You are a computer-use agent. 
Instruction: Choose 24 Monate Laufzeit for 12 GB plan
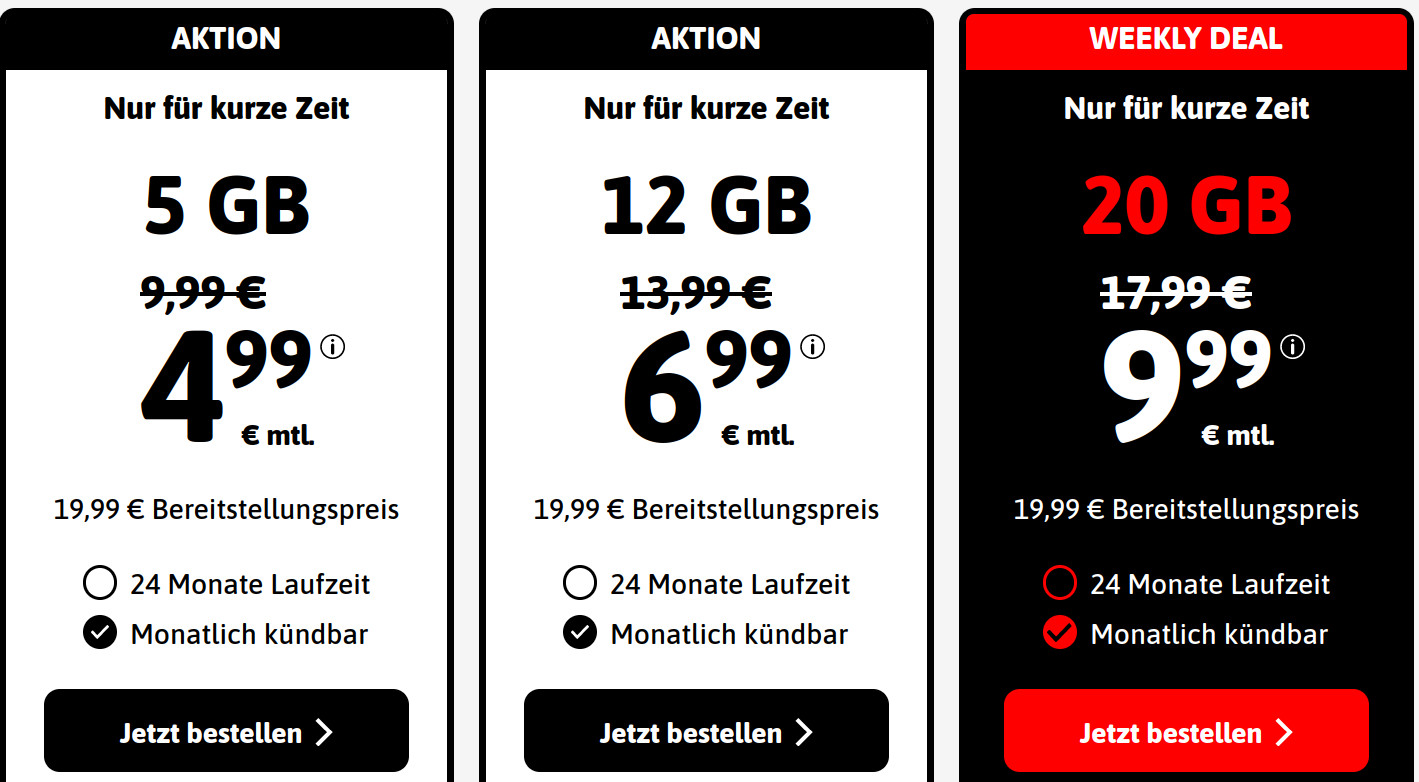coord(580,583)
